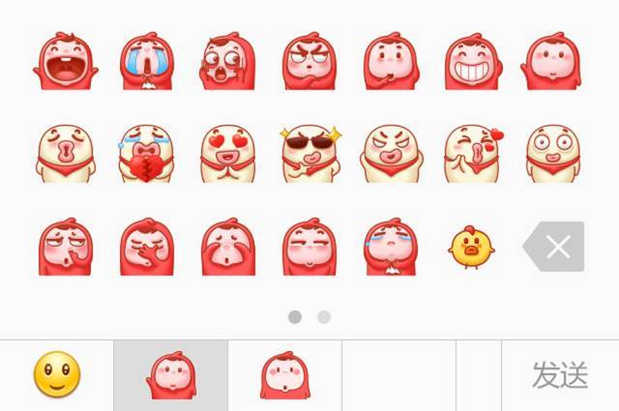619x411 pixels.
Task: Select the angry frowning red hood sticker
Action: click(x=310, y=62)
